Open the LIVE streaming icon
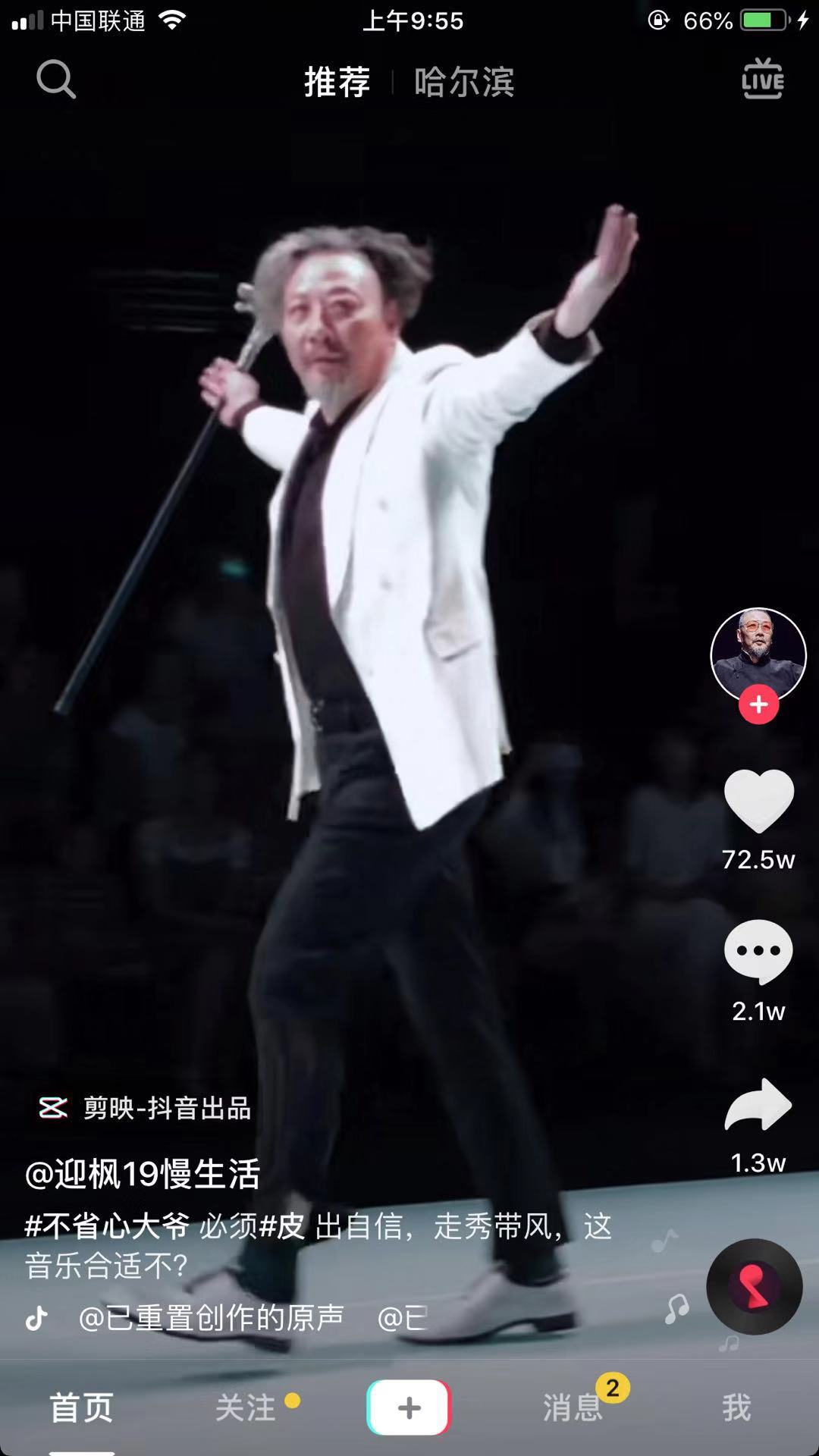Viewport: 819px width, 1456px height. tap(762, 80)
